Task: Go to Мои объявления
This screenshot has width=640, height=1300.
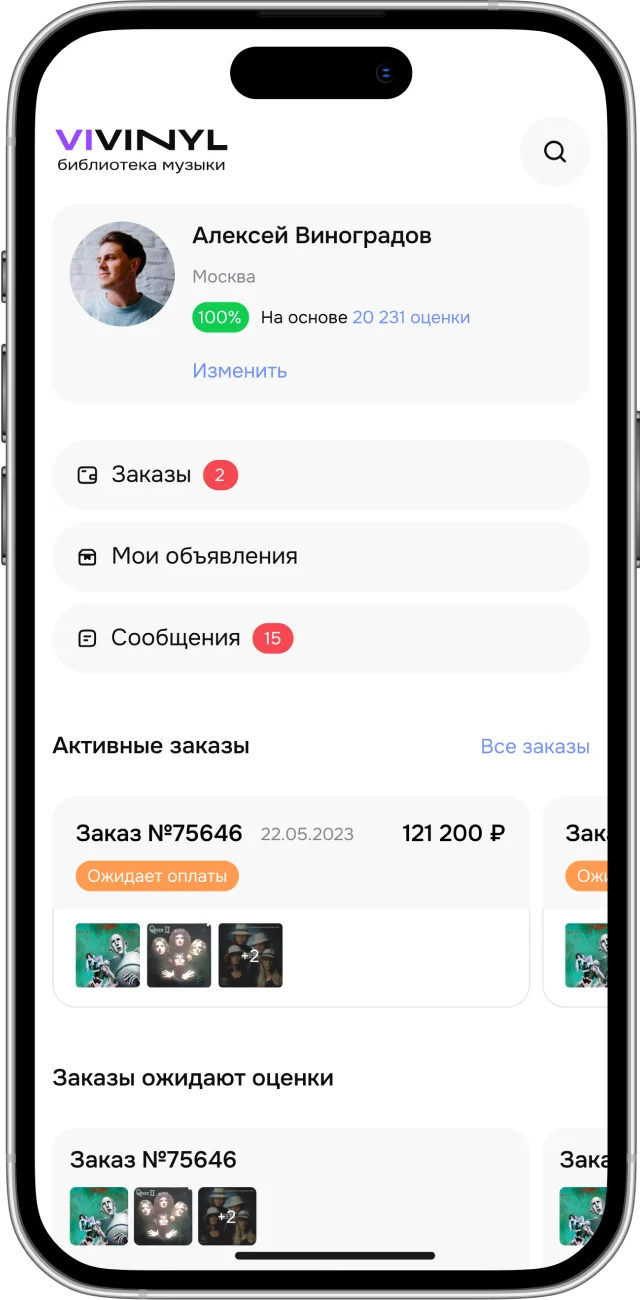Action: tap(320, 557)
